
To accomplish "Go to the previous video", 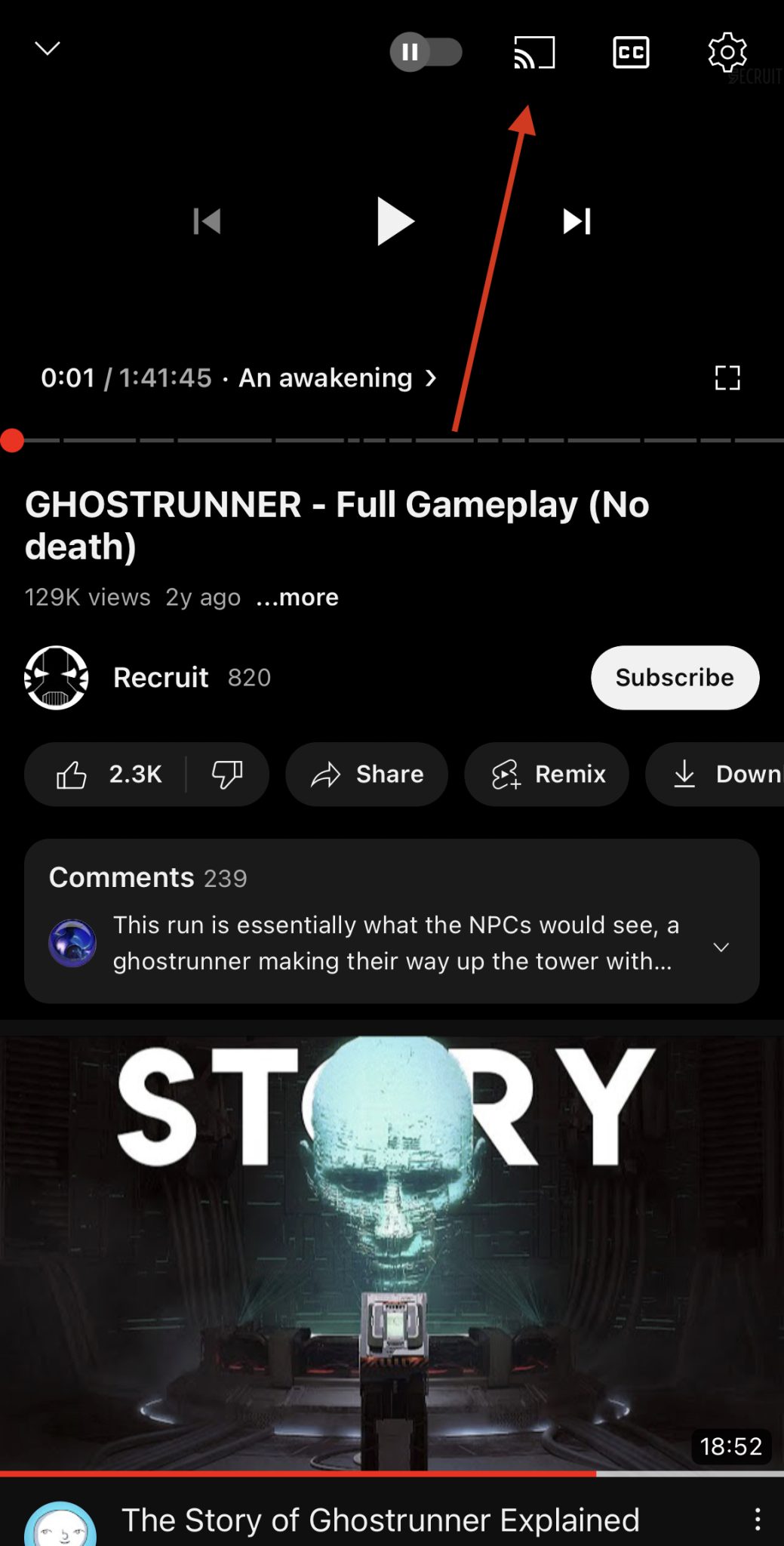I will pos(207,221).
